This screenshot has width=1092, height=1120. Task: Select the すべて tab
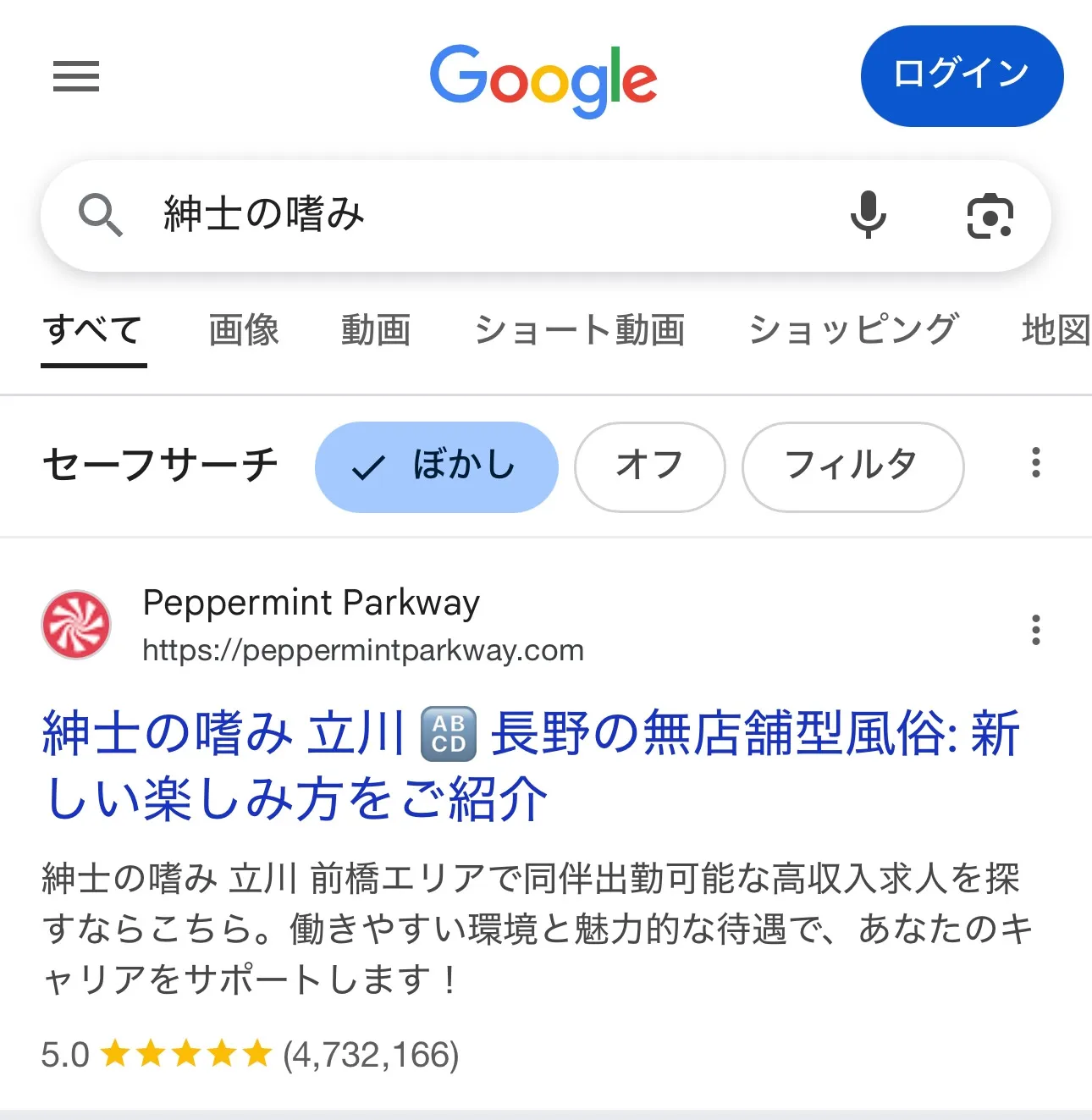coord(93,330)
